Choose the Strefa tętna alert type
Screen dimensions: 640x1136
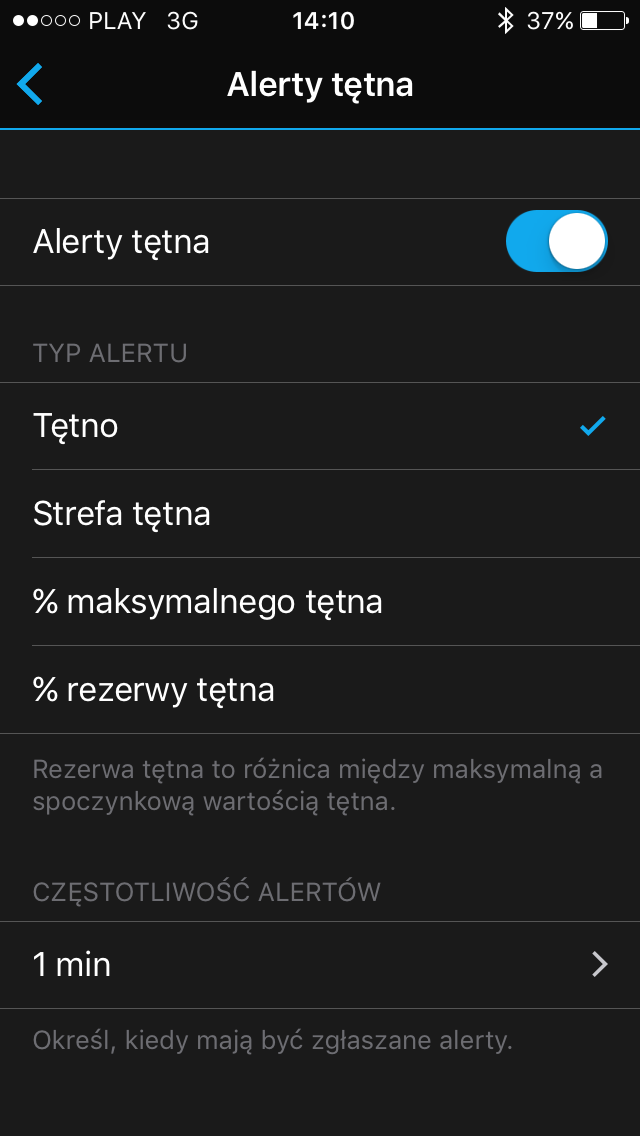320,514
